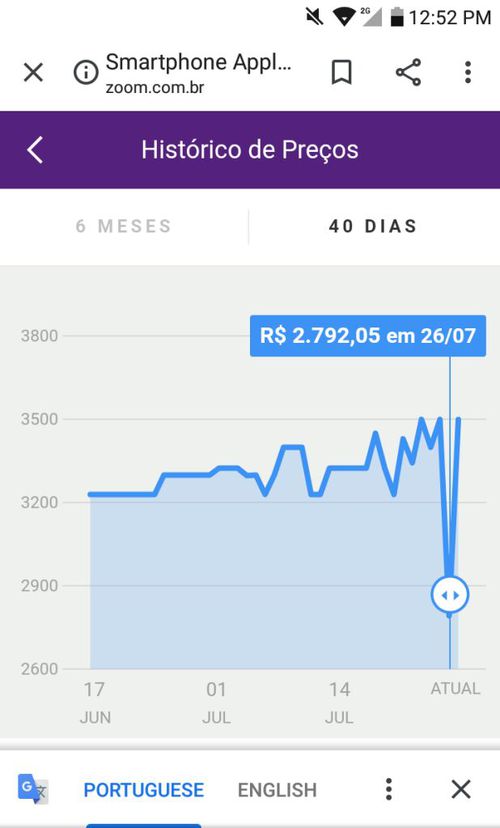
Task: Translate page to English
Action: coord(277,790)
